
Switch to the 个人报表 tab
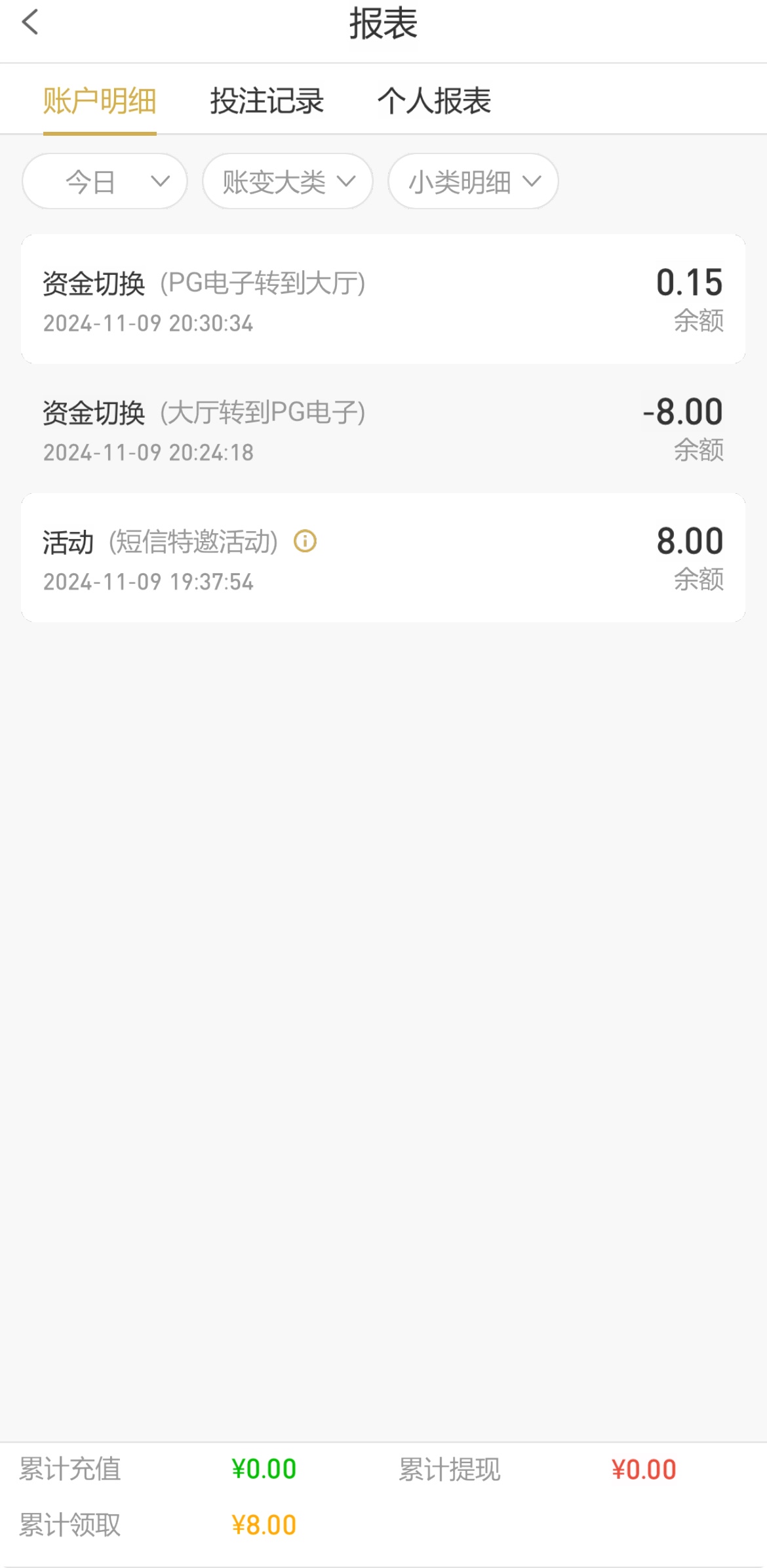coord(434,101)
